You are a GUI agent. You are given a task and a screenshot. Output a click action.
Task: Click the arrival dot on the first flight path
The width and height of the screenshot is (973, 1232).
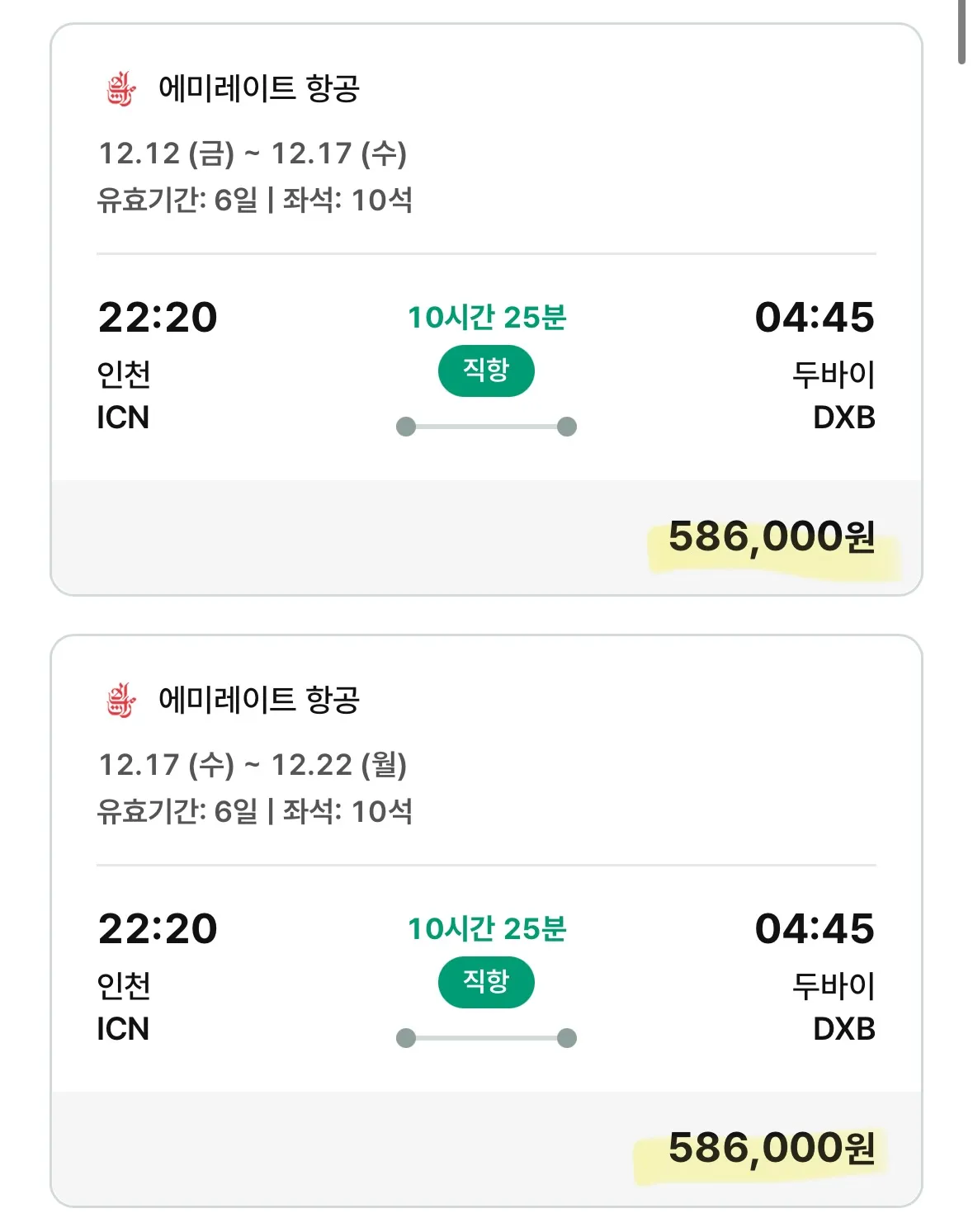[x=568, y=425]
